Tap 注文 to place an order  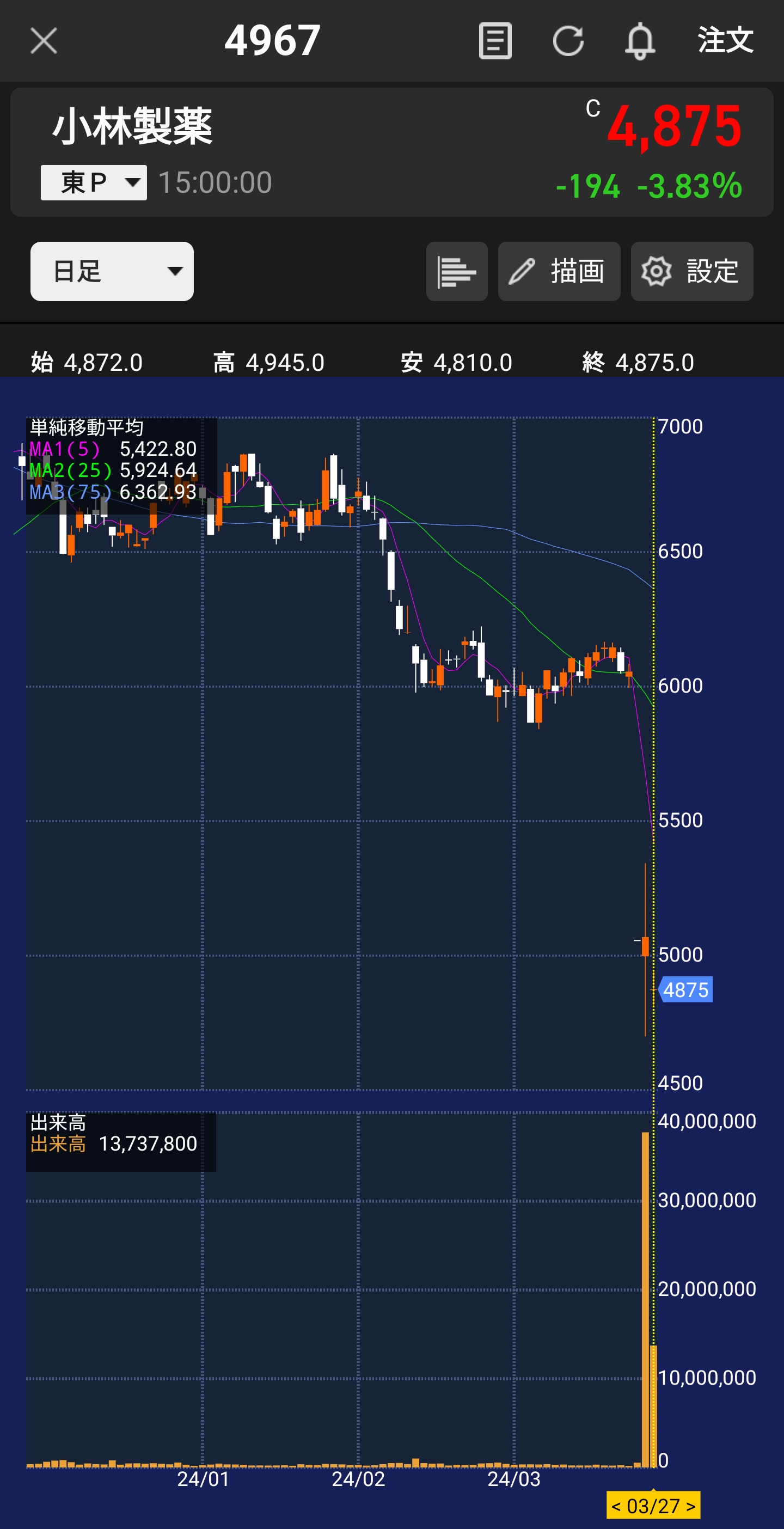(x=725, y=40)
